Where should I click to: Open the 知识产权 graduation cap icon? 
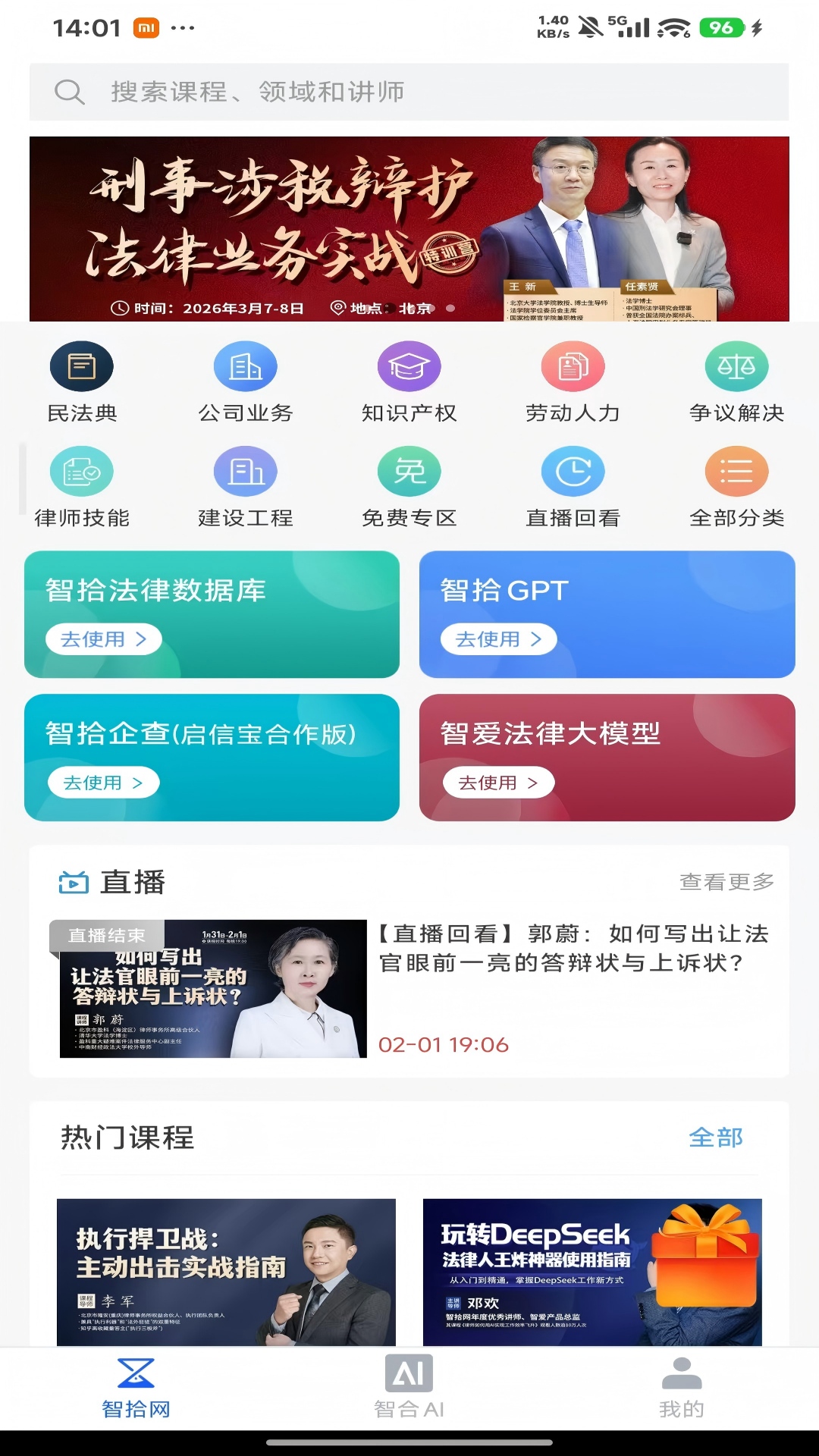pyautogui.click(x=409, y=366)
